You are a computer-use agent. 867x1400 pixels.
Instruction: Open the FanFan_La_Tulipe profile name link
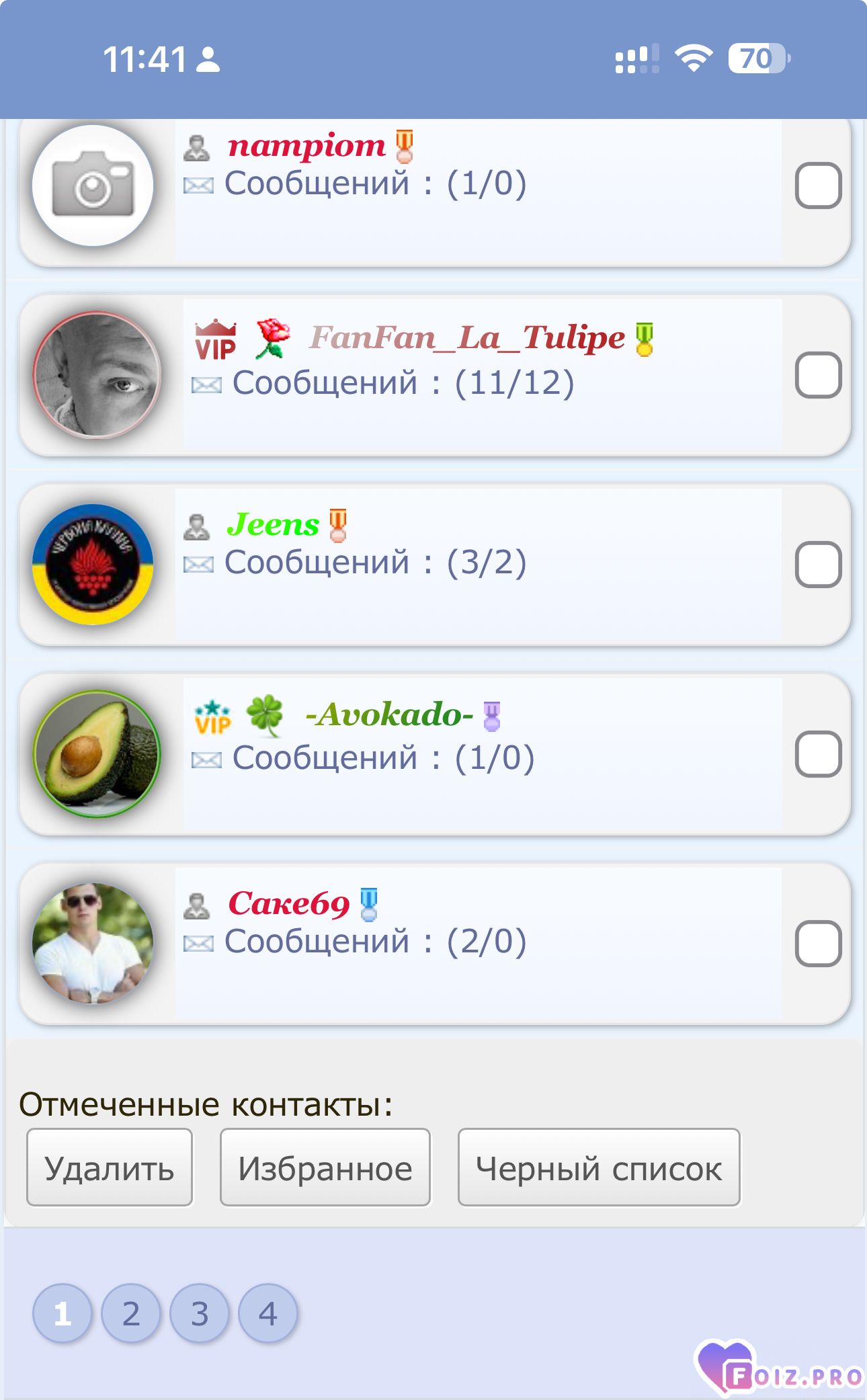point(466,337)
